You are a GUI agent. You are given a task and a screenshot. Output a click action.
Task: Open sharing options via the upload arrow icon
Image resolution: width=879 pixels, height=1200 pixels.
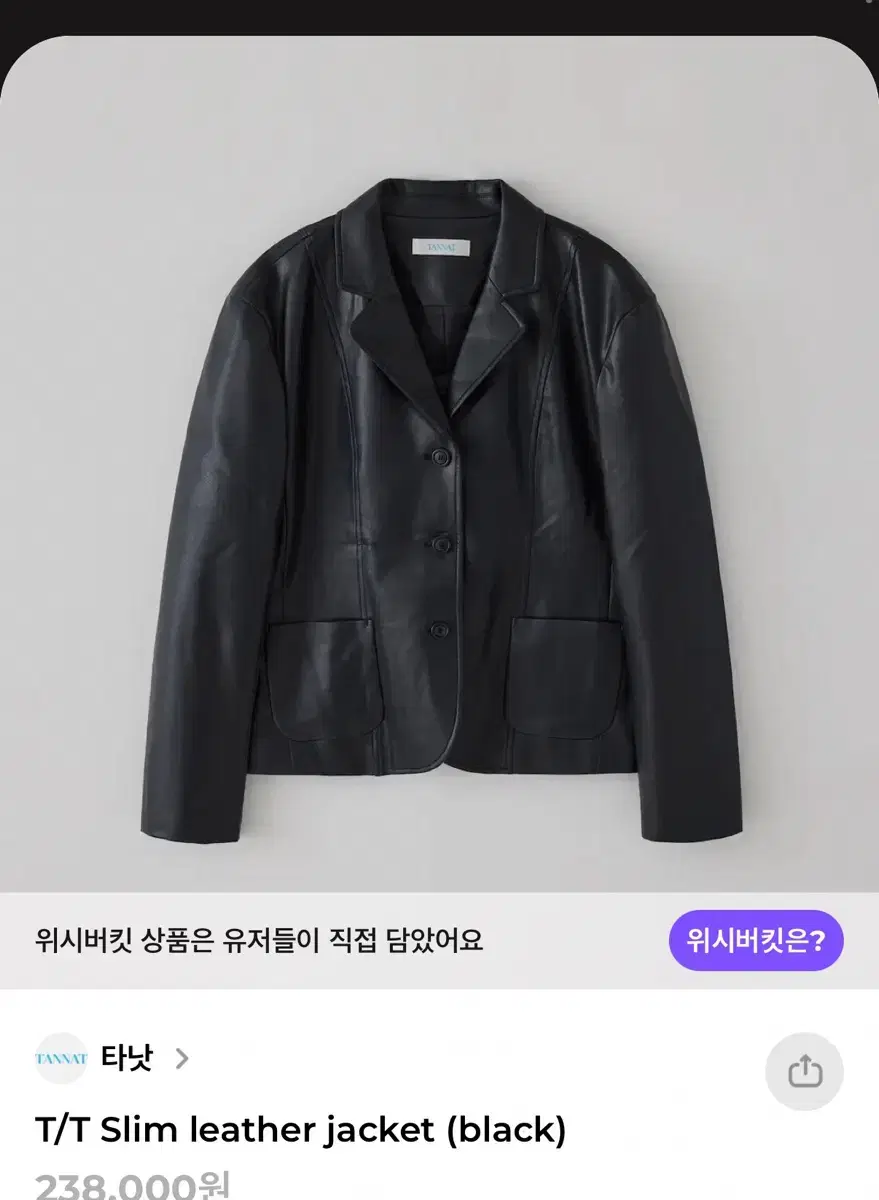tap(804, 1069)
